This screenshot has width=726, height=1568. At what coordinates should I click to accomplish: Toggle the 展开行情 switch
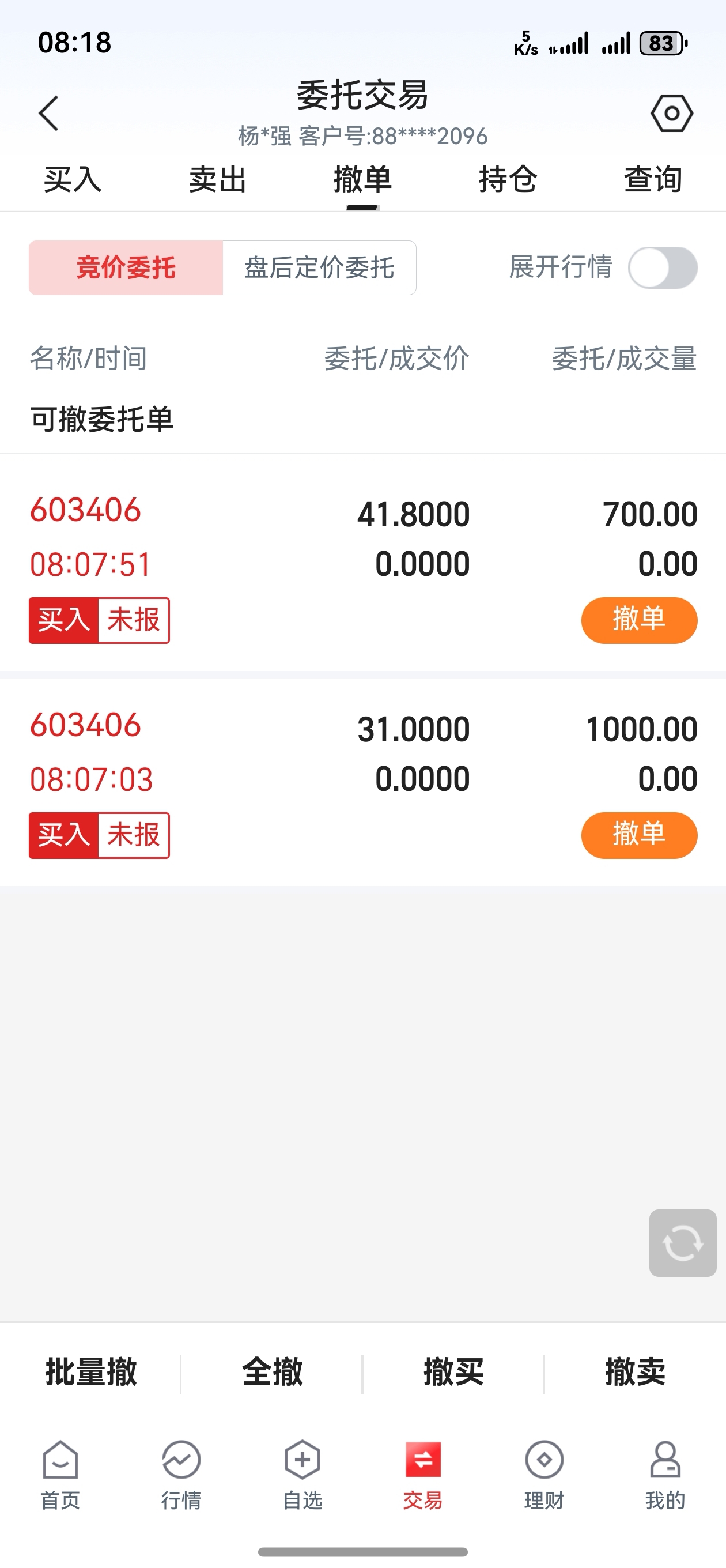coord(663,268)
